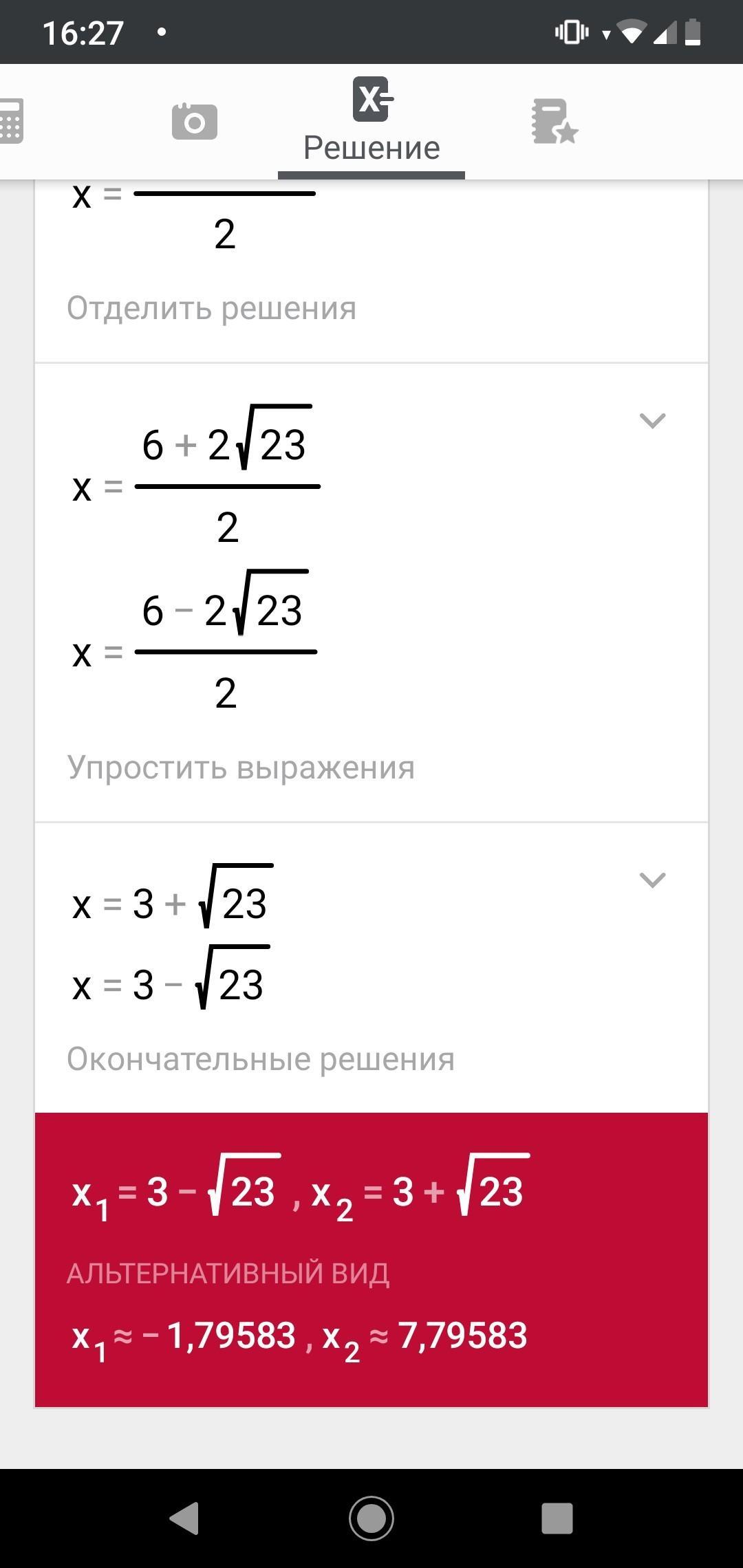Select the Решение tab
Image resolution: width=743 pixels, height=1568 pixels.
point(371,122)
